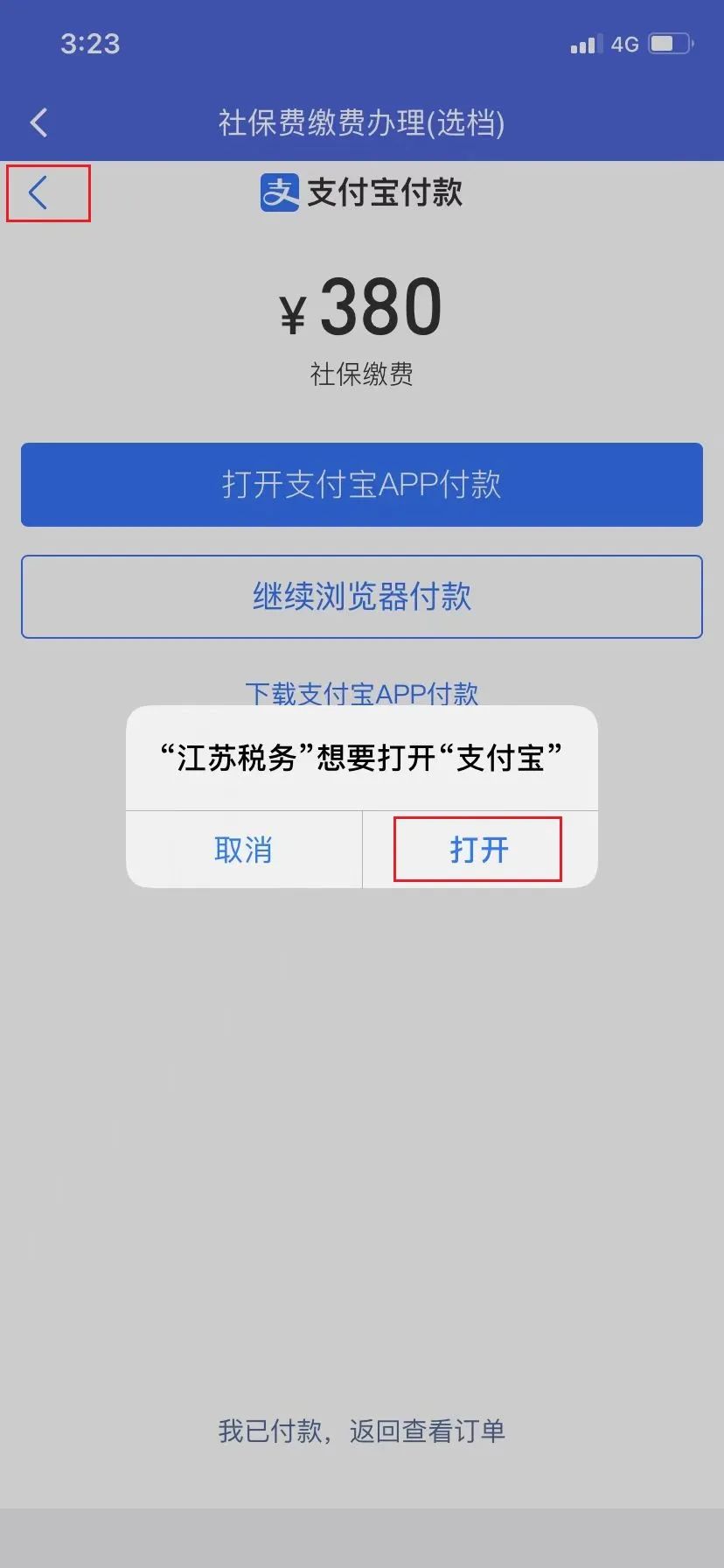Select 打开支付宝APP付款 button
724x1568 pixels.
tap(362, 485)
